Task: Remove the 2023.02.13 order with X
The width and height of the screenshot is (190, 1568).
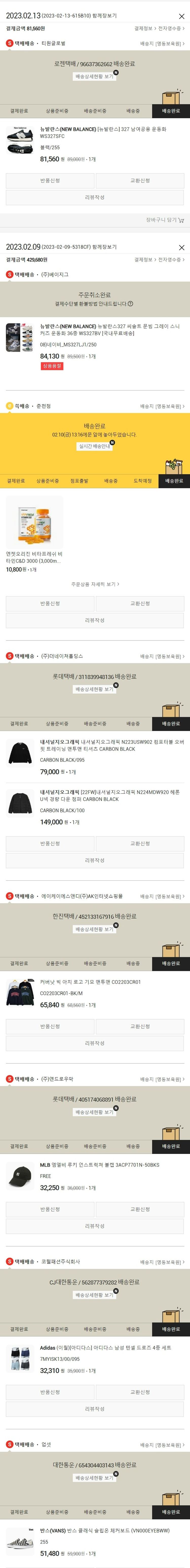Action: [181, 16]
